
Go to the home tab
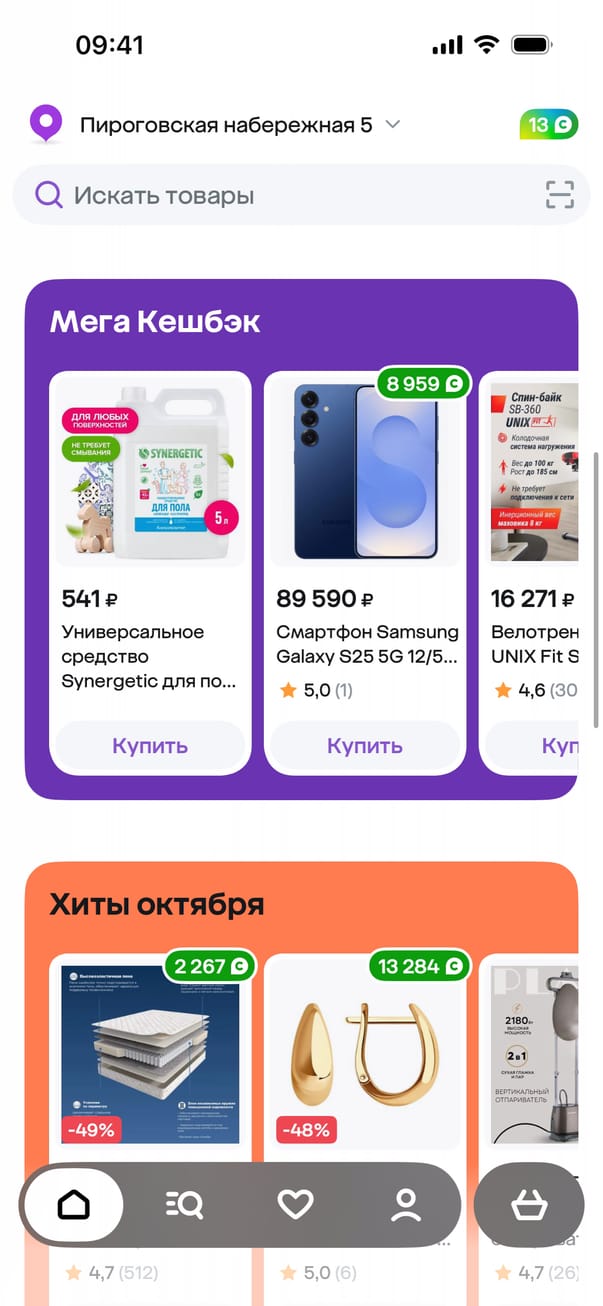pos(74,1205)
